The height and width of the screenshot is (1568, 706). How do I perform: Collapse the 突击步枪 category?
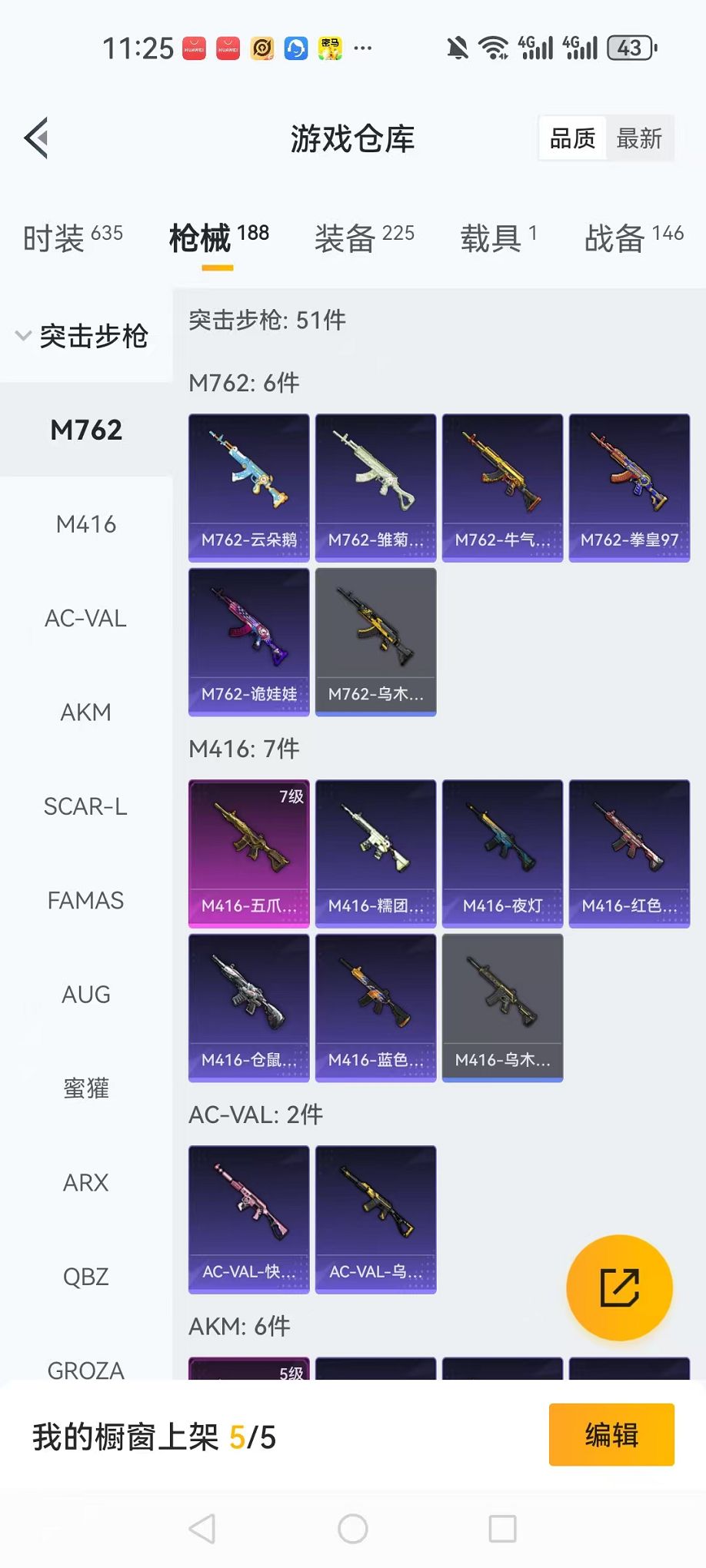(x=83, y=336)
